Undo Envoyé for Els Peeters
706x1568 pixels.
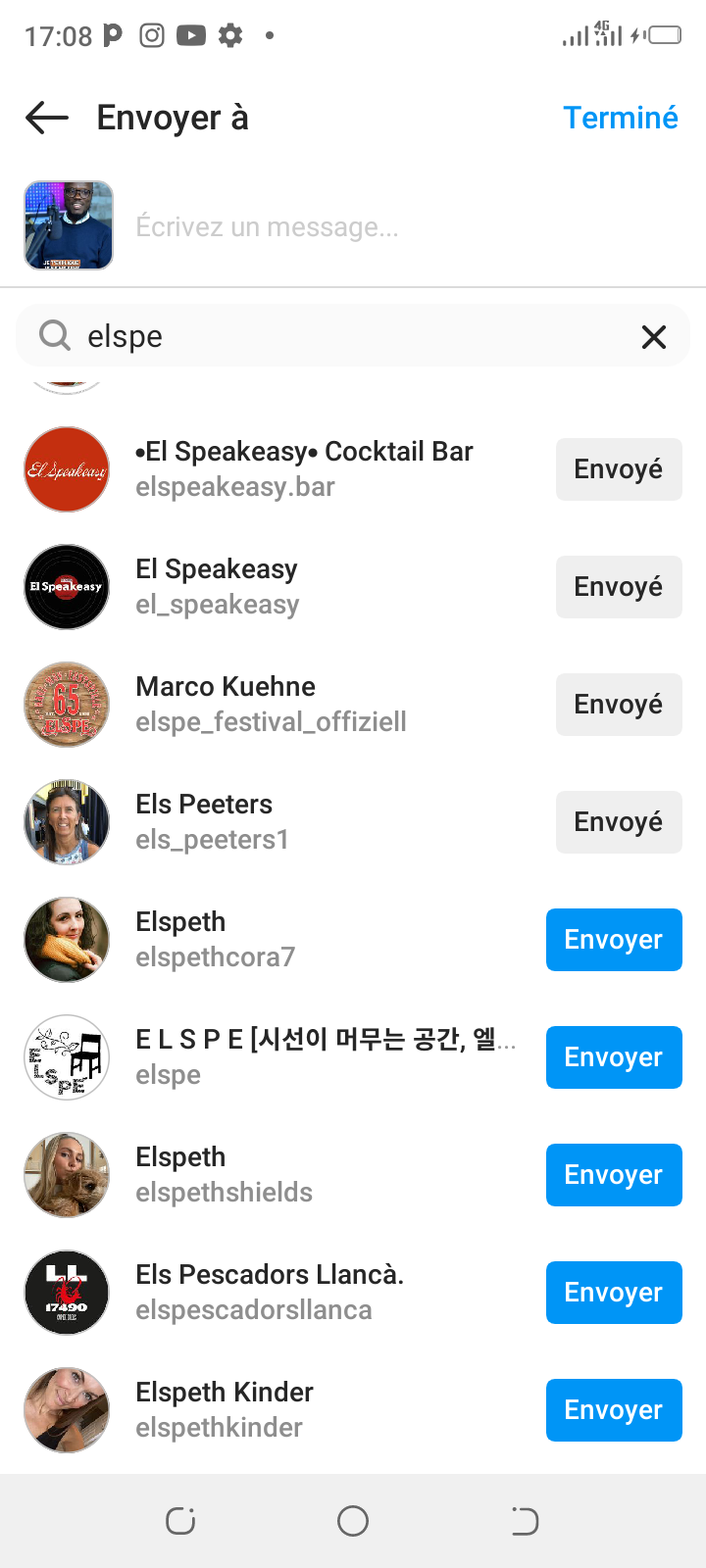click(x=618, y=822)
